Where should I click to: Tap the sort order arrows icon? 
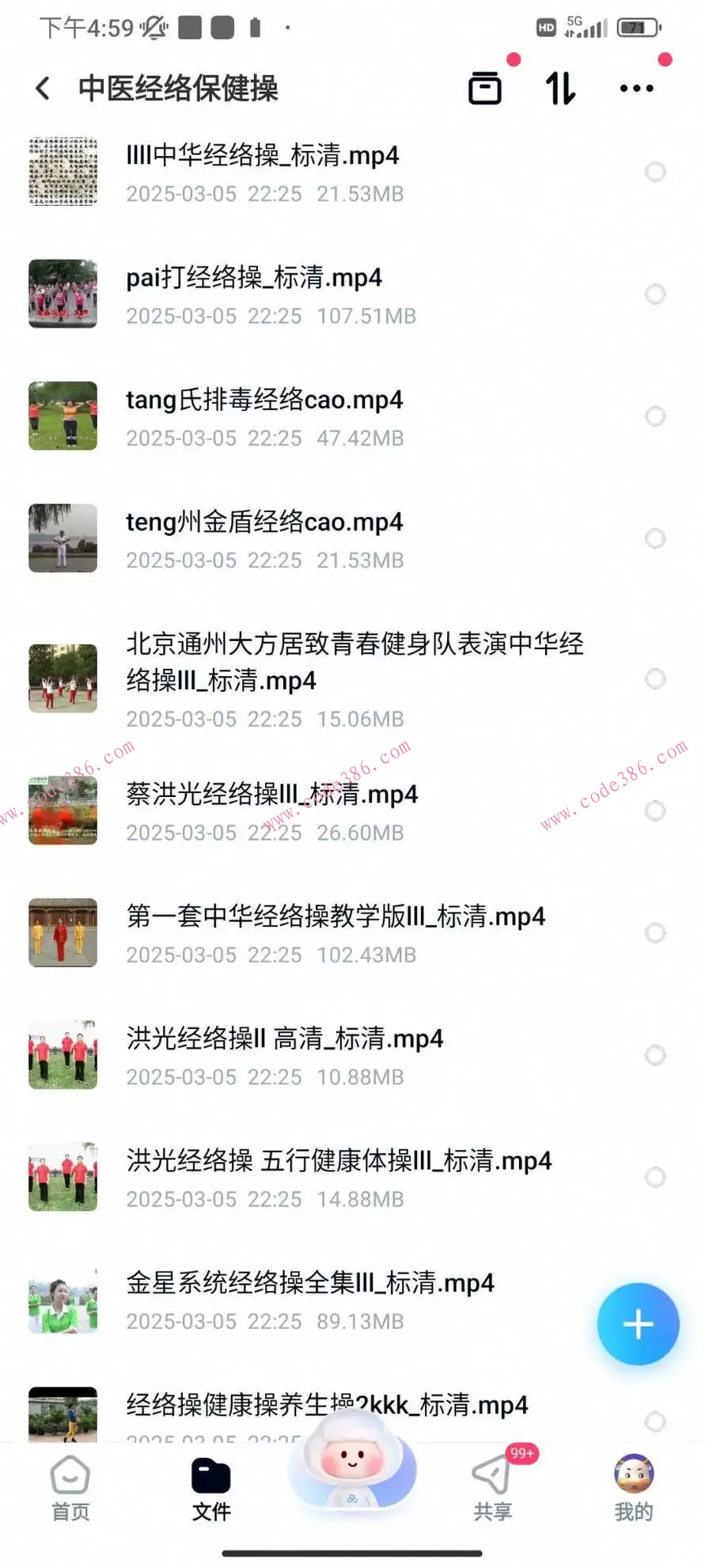tap(559, 88)
